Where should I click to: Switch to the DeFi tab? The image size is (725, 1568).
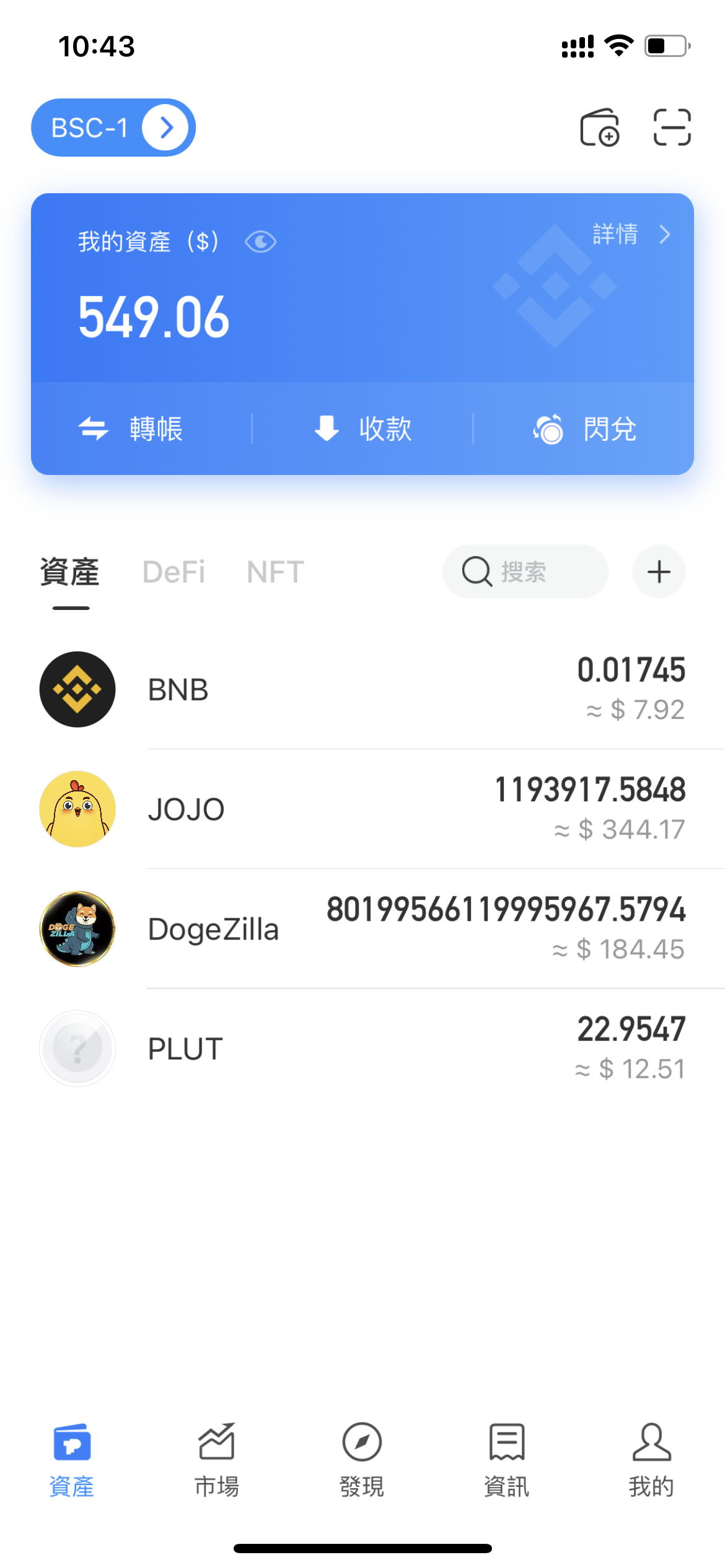174,572
